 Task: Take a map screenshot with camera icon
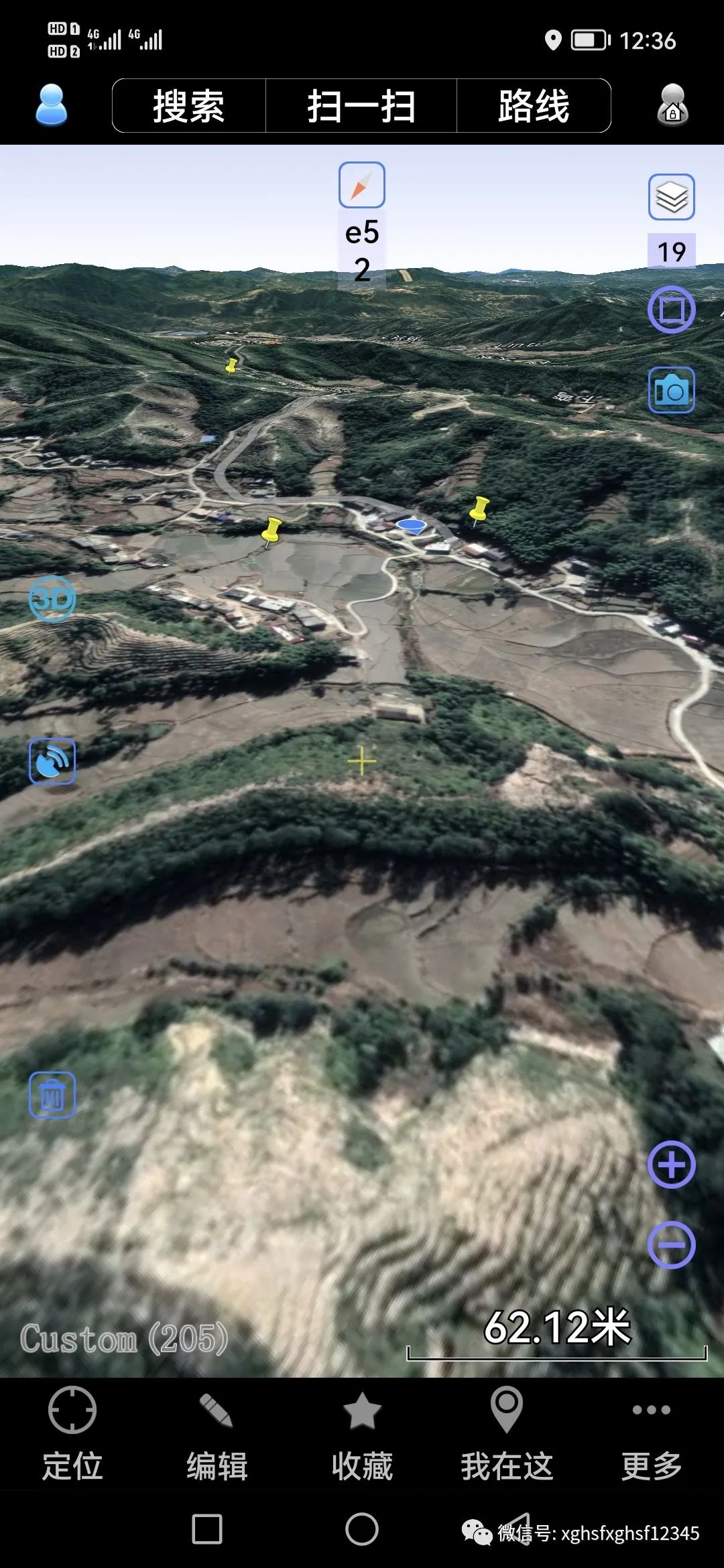[x=671, y=390]
